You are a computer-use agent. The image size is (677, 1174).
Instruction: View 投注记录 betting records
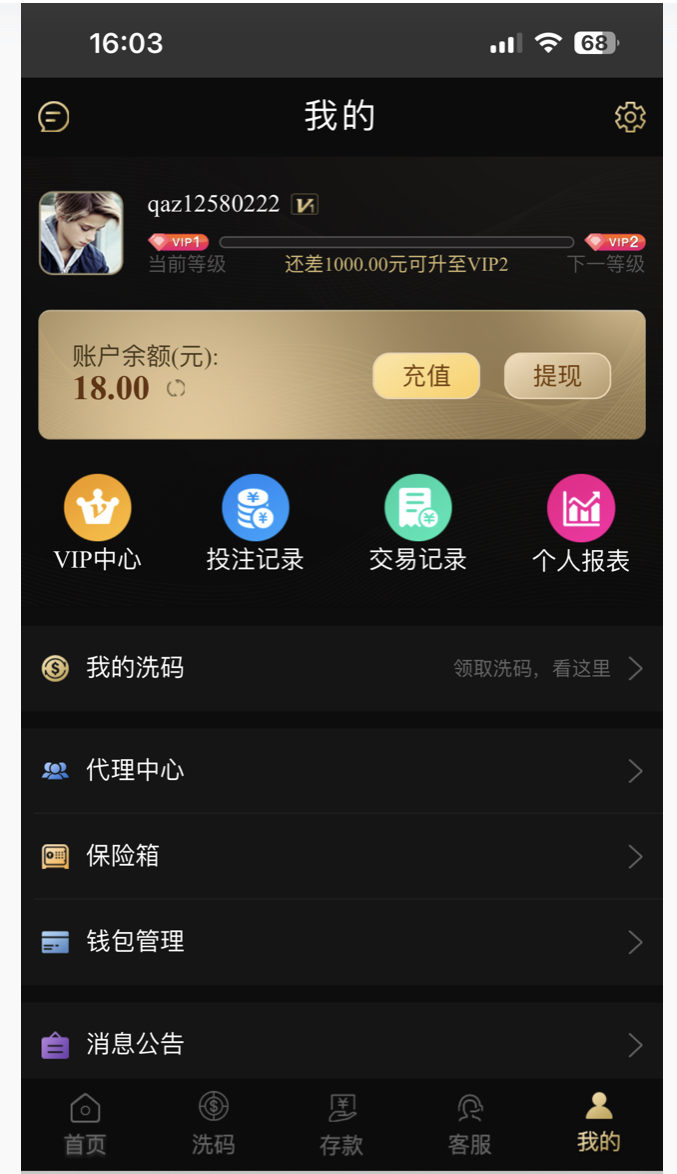pyautogui.click(x=255, y=523)
